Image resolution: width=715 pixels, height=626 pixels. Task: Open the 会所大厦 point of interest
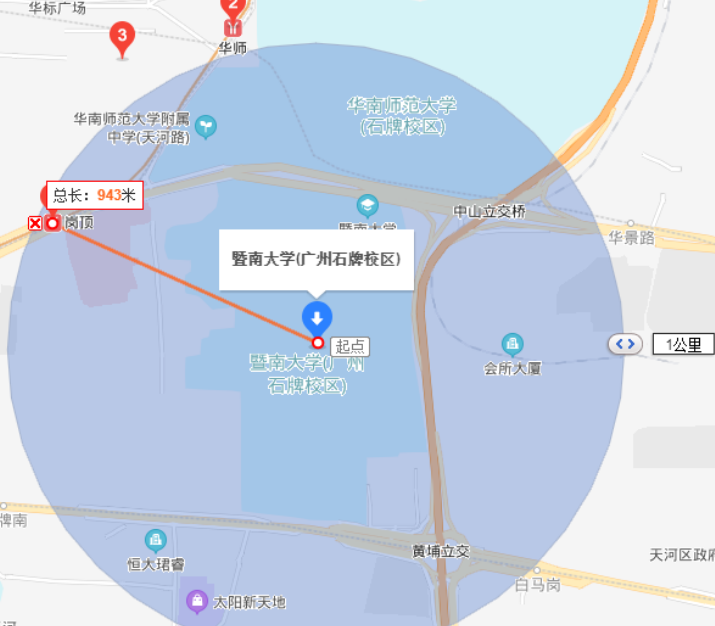point(513,345)
